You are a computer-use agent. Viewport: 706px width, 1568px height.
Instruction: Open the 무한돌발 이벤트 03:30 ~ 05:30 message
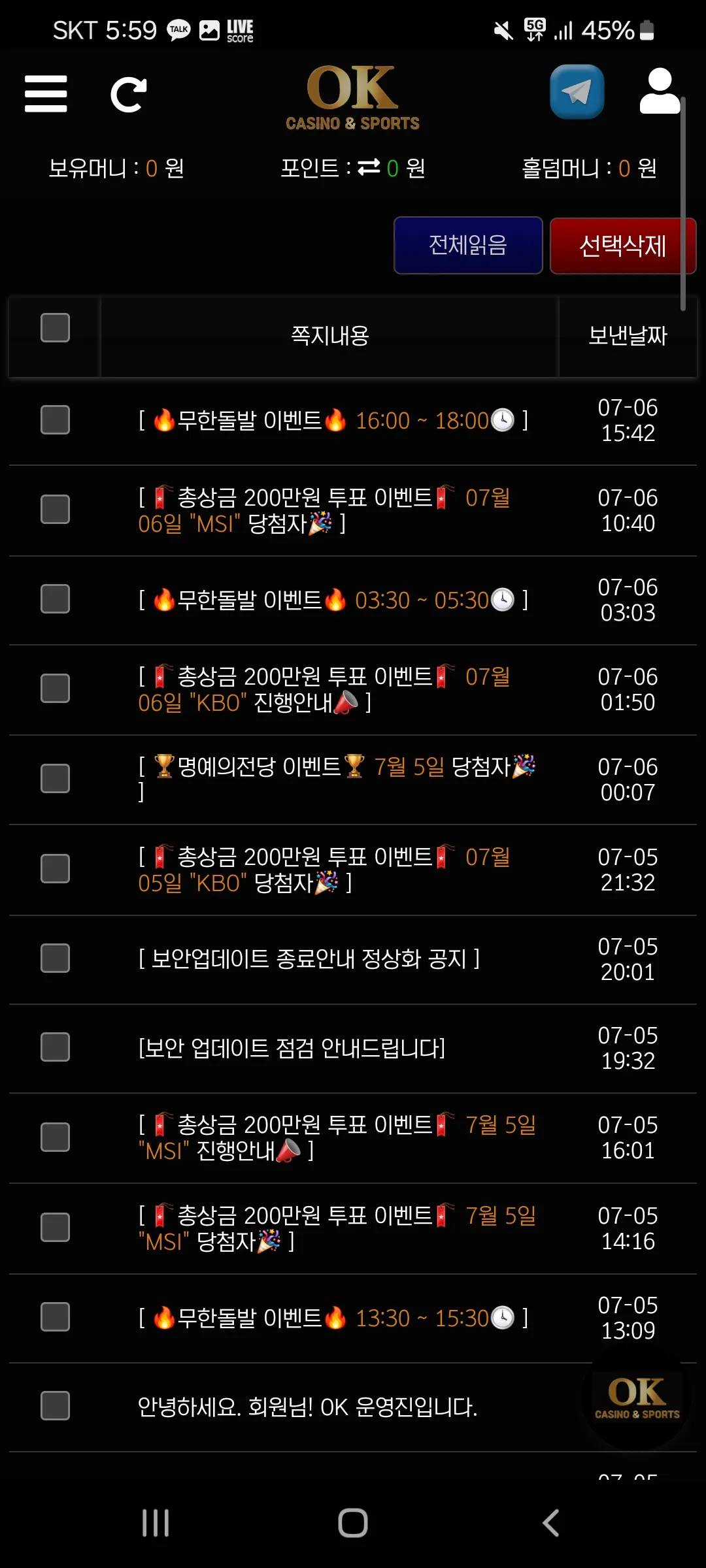(x=333, y=600)
